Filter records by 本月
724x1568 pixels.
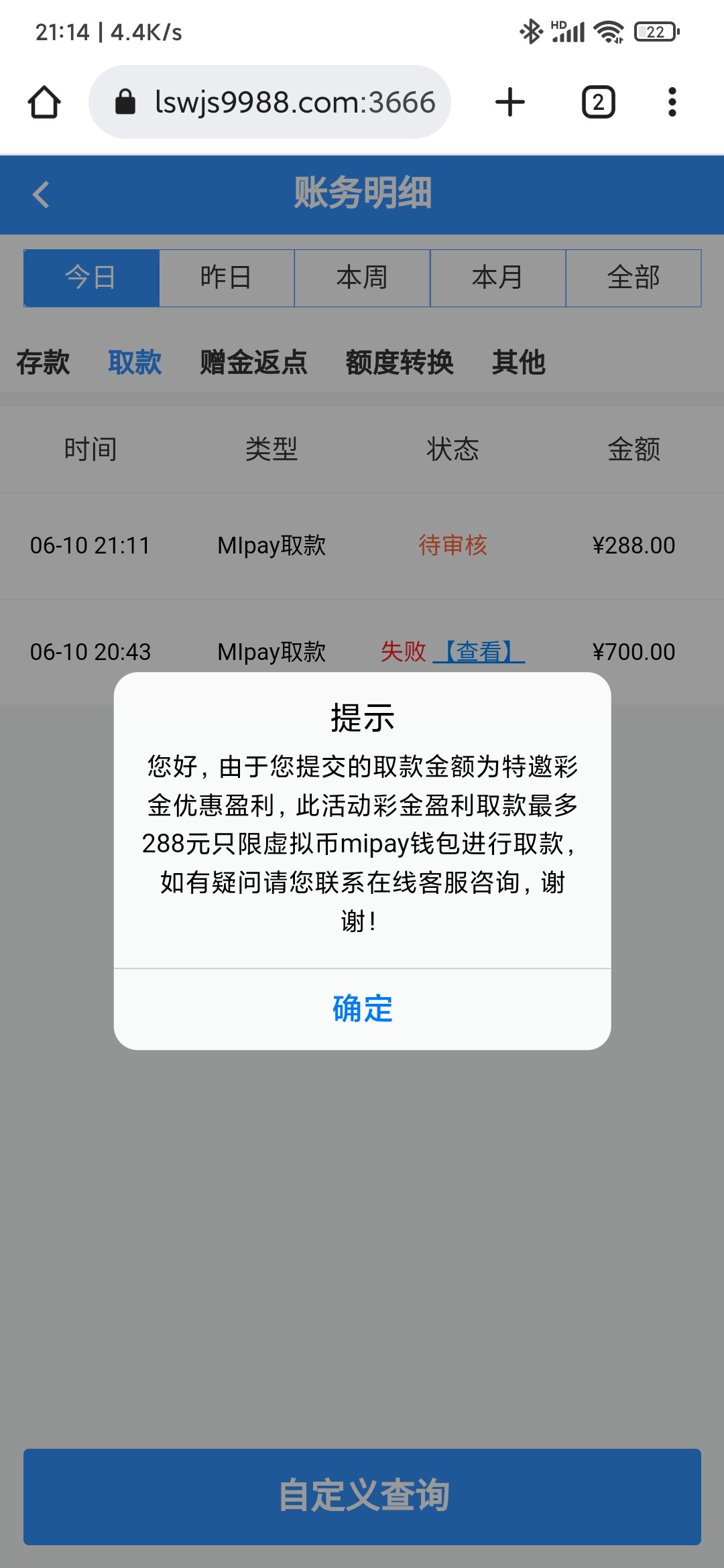[497, 277]
